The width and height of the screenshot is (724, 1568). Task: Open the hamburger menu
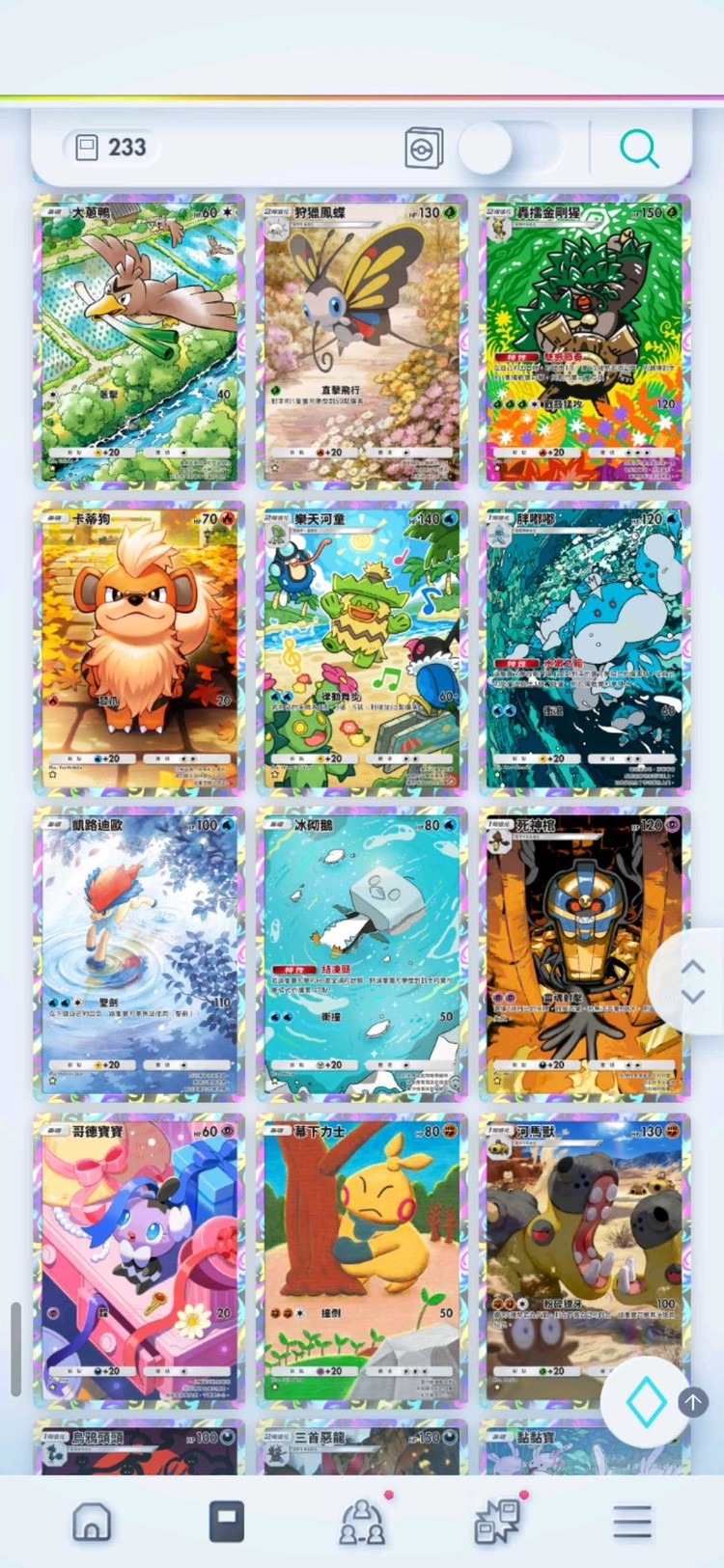coord(632,1522)
